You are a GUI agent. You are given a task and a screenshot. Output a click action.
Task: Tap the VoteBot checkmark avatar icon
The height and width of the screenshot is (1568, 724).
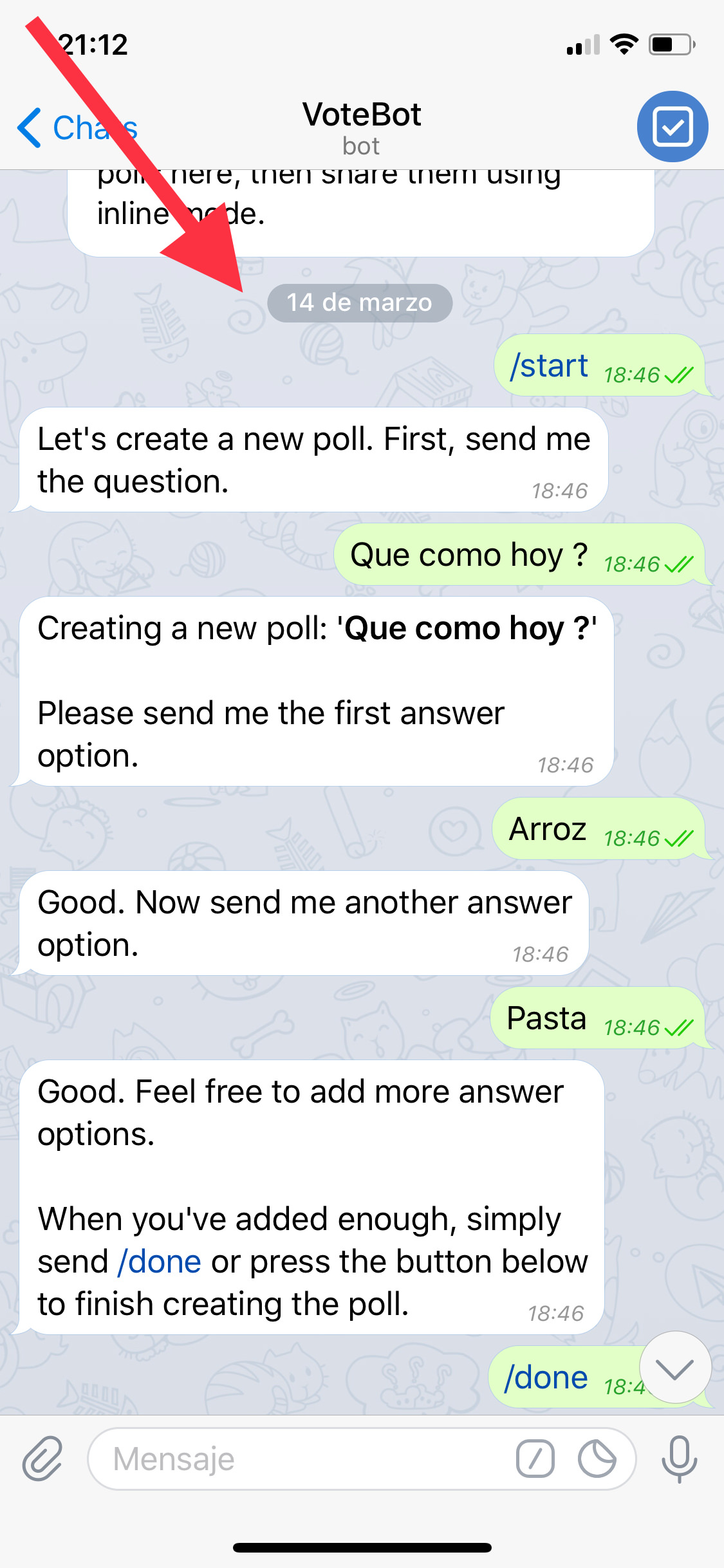click(672, 126)
